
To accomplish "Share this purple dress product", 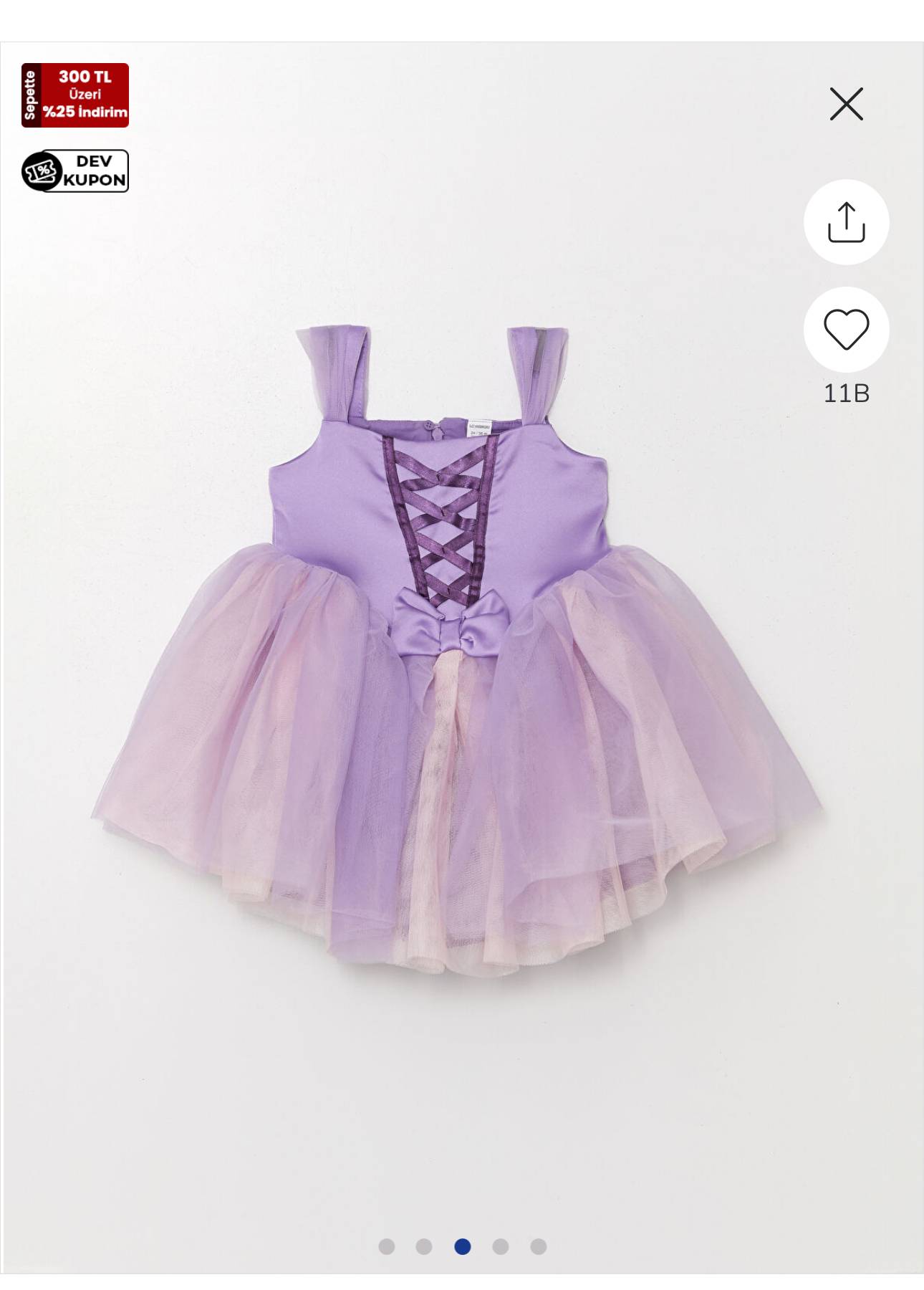I will (846, 222).
